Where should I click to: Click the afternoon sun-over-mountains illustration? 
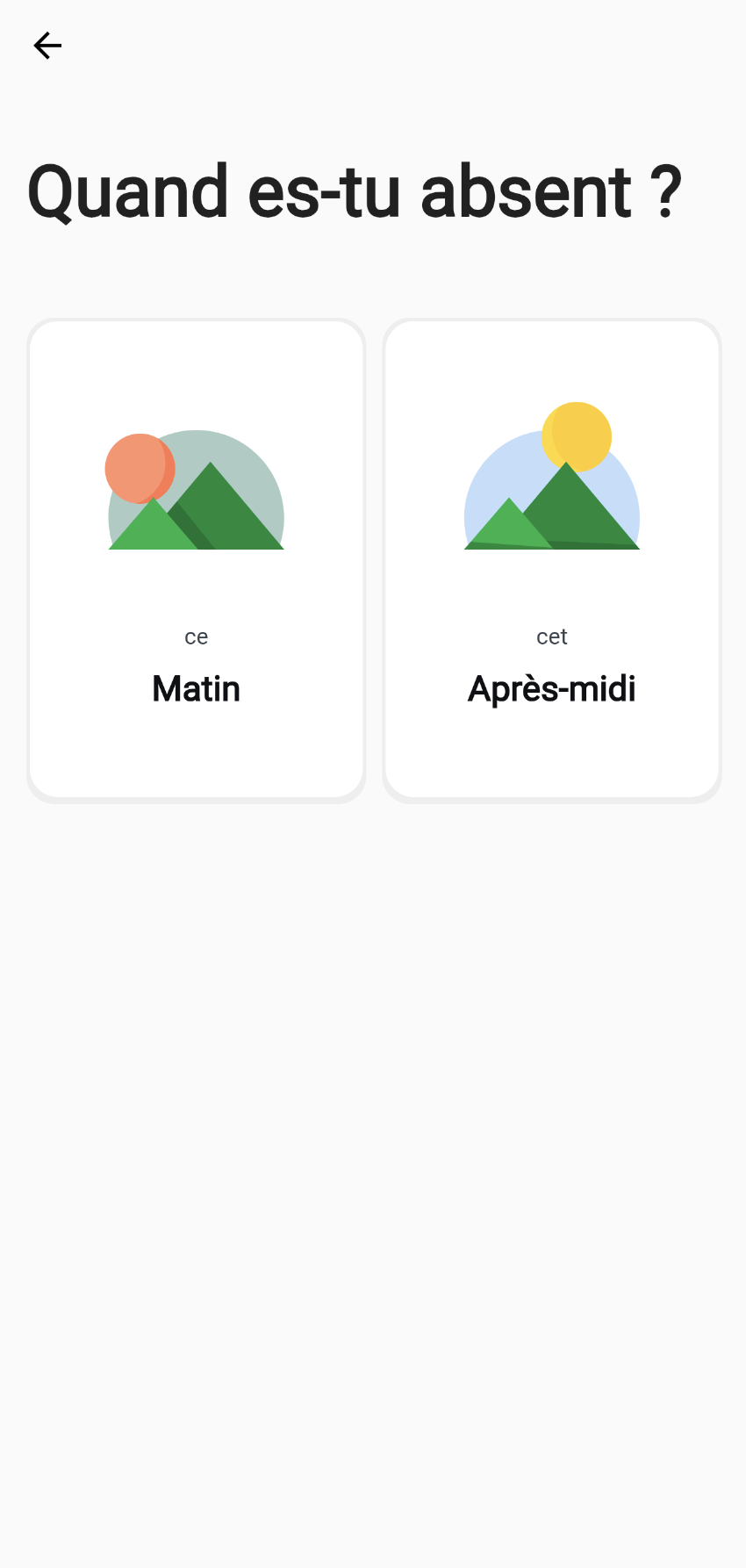551,478
